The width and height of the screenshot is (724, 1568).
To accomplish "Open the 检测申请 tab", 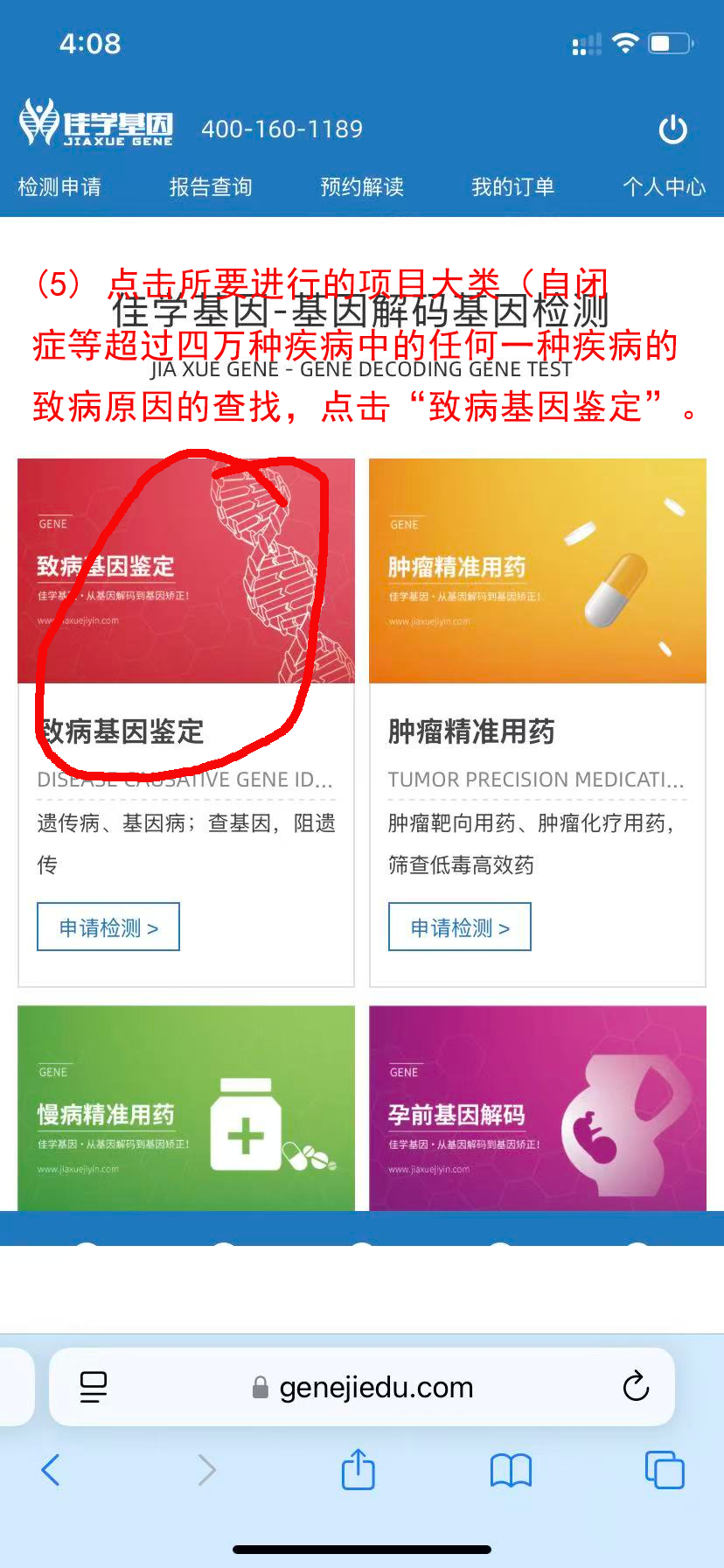I will tap(59, 186).
